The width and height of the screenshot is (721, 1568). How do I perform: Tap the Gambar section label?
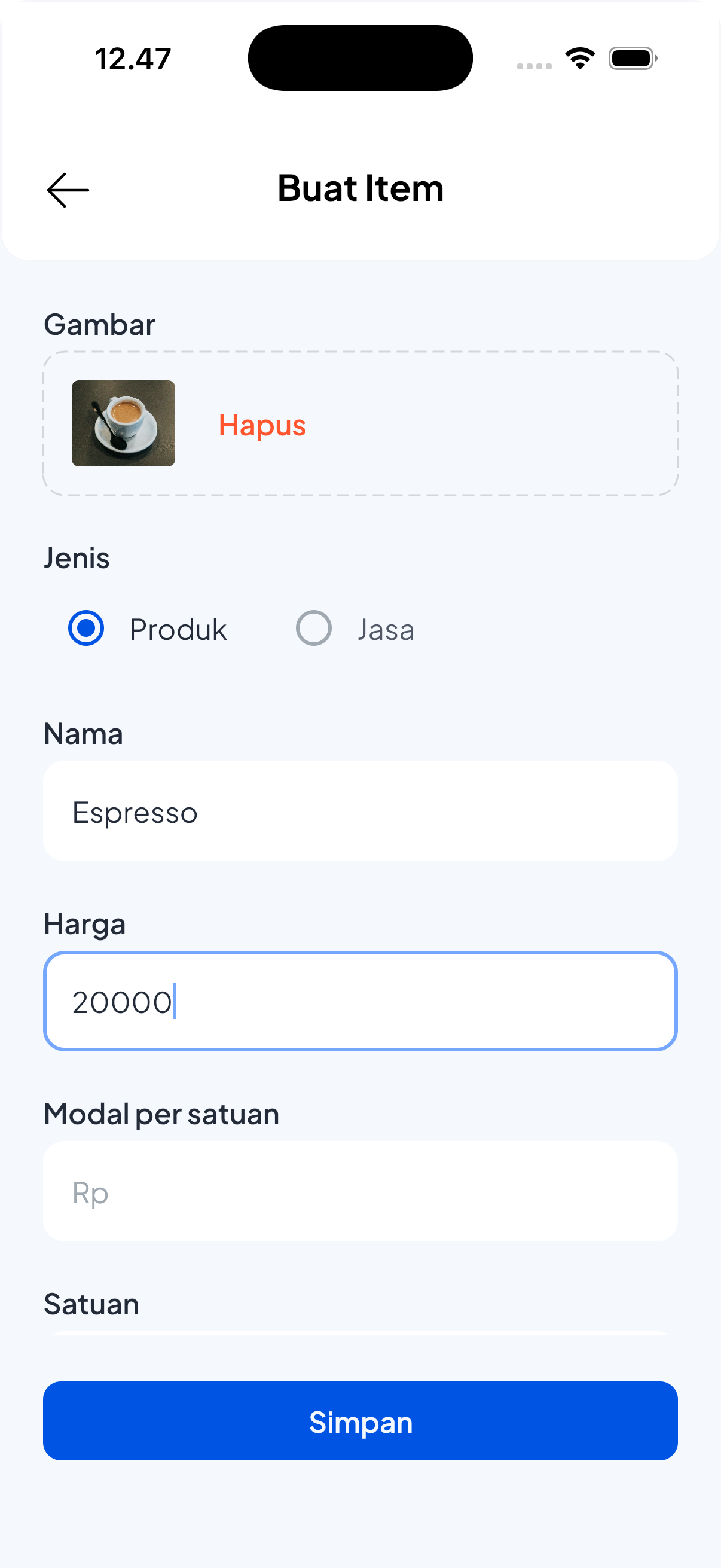tap(99, 325)
